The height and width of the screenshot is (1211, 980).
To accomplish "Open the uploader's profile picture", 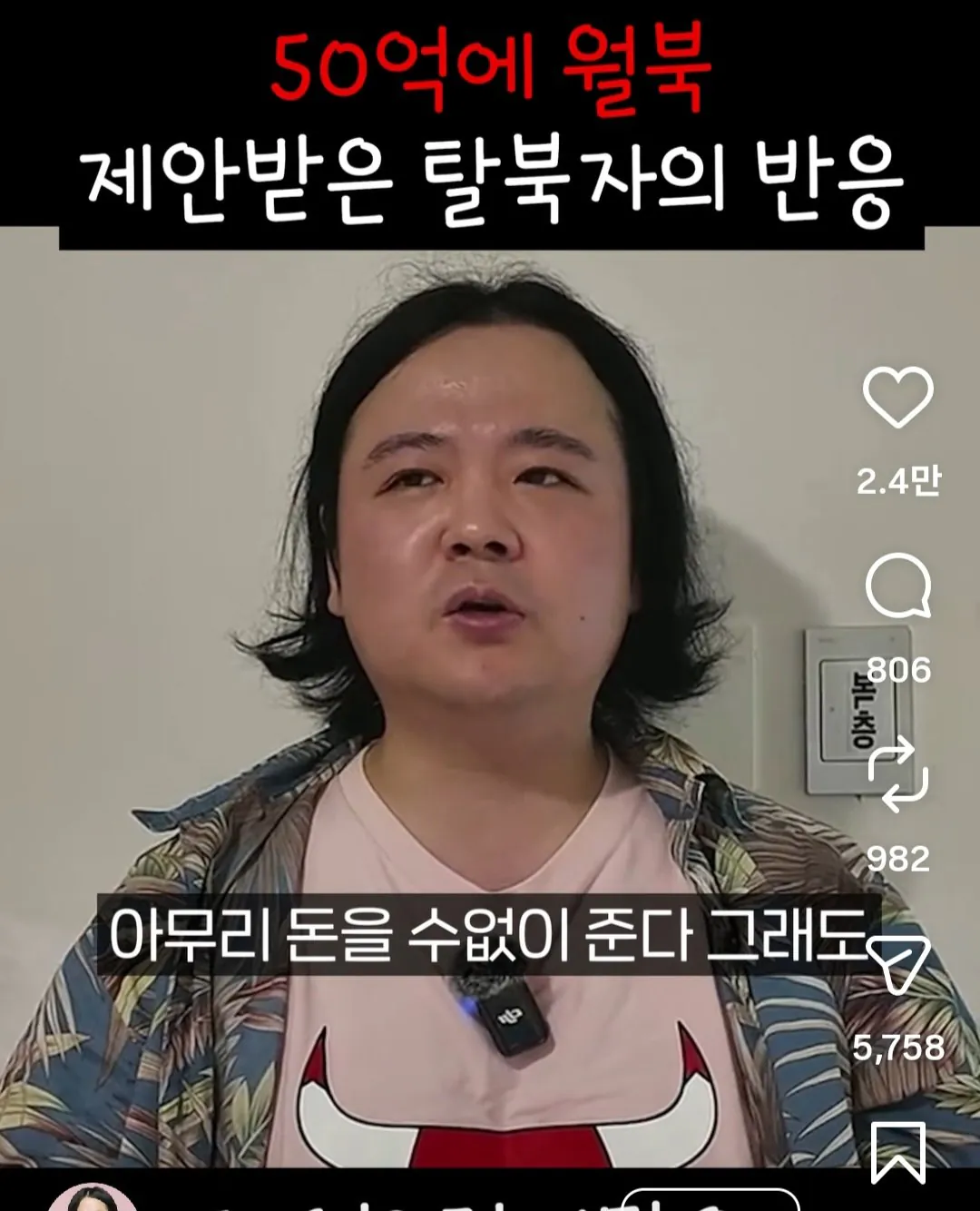I will 91,1198.
